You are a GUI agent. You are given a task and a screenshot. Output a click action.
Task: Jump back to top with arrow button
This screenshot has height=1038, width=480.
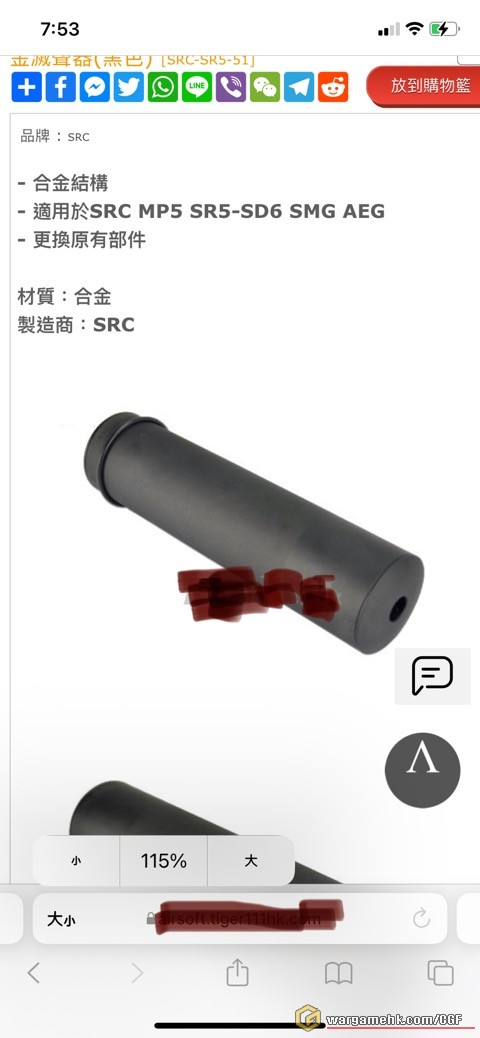point(422,770)
